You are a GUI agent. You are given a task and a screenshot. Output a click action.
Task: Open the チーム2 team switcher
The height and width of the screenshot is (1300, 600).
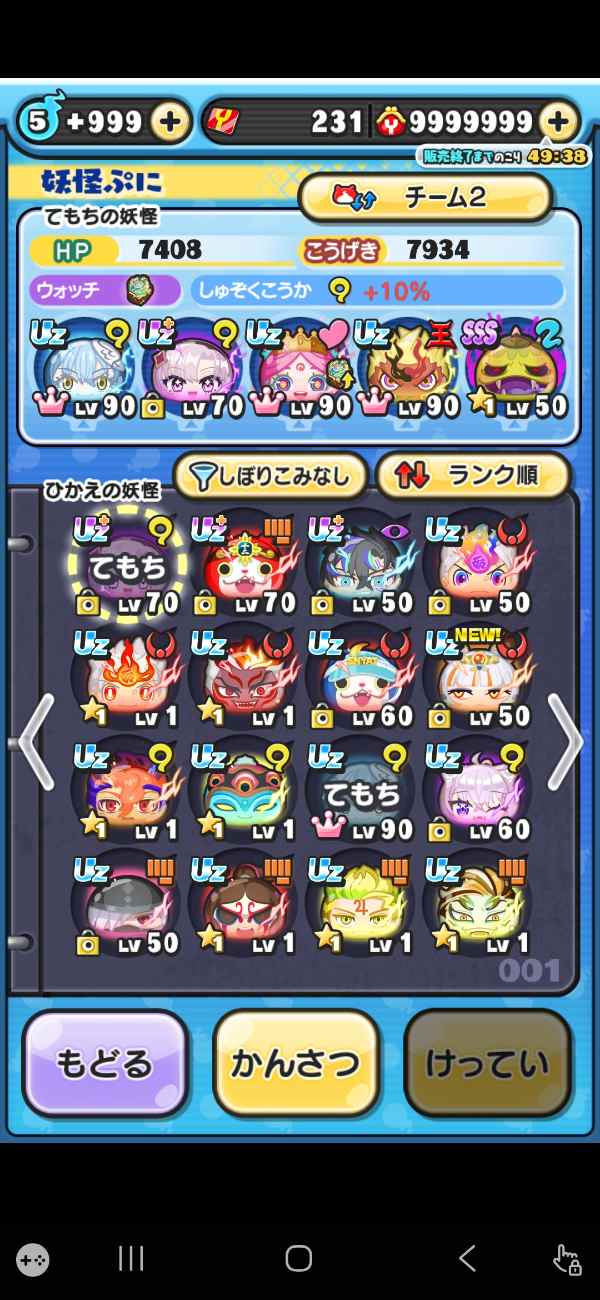(x=426, y=197)
